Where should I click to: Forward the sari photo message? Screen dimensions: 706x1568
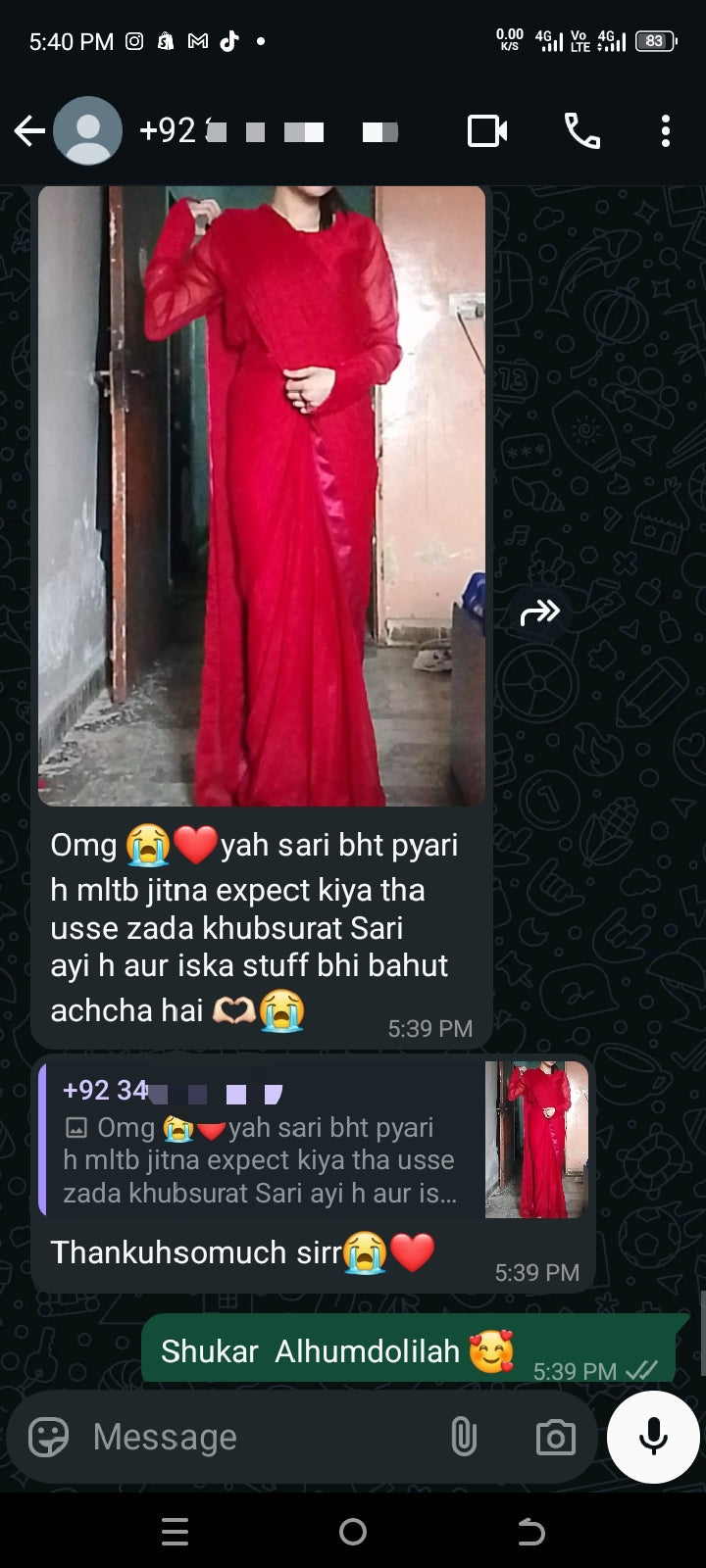point(540,612)
